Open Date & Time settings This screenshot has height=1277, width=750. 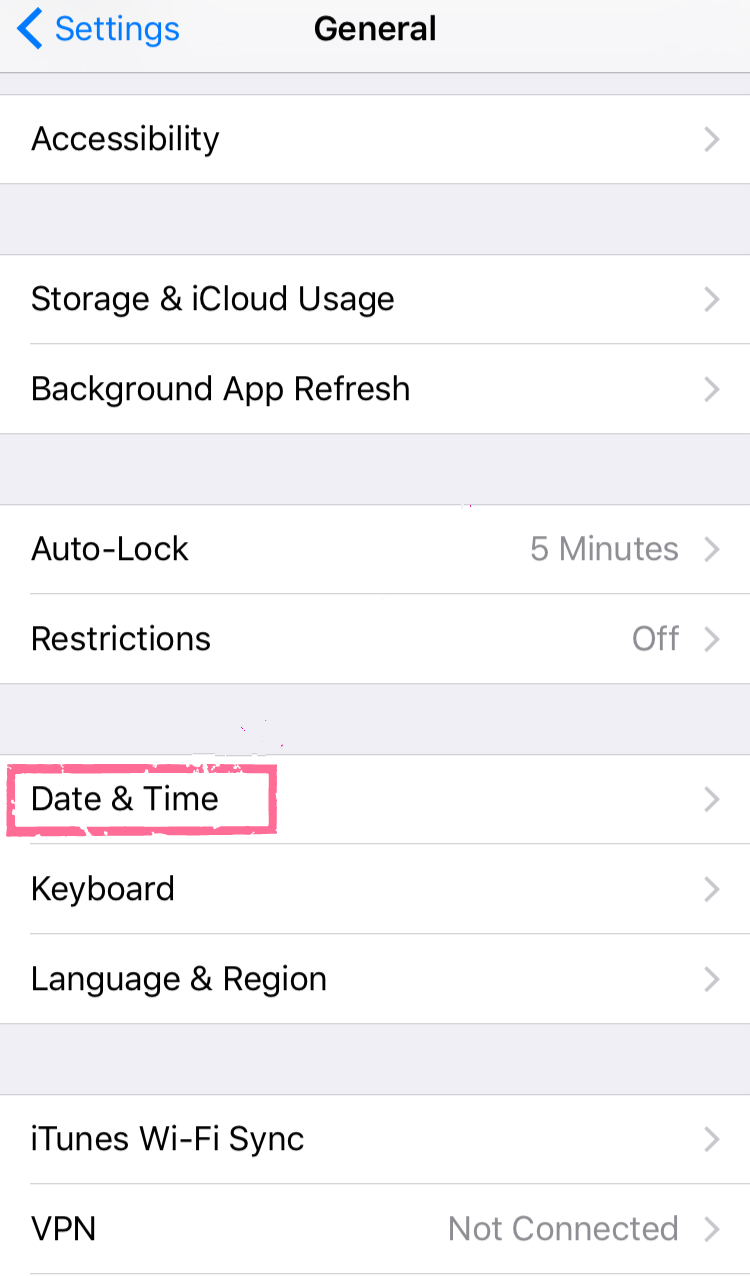[x=374, y=799]
